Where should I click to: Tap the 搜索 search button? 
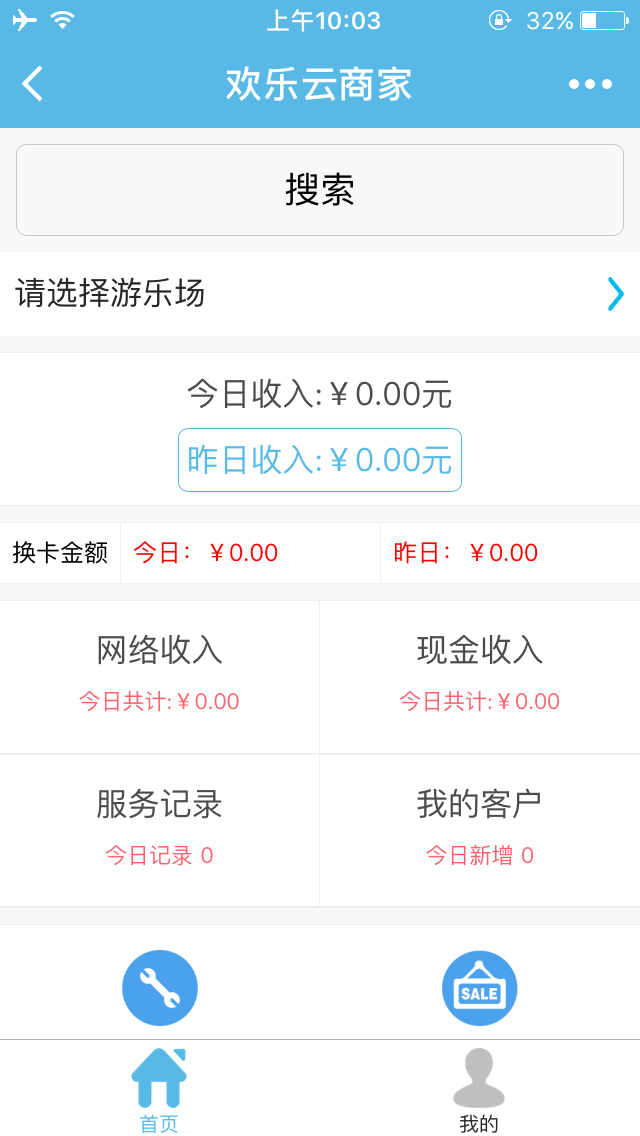click(320, 190)
